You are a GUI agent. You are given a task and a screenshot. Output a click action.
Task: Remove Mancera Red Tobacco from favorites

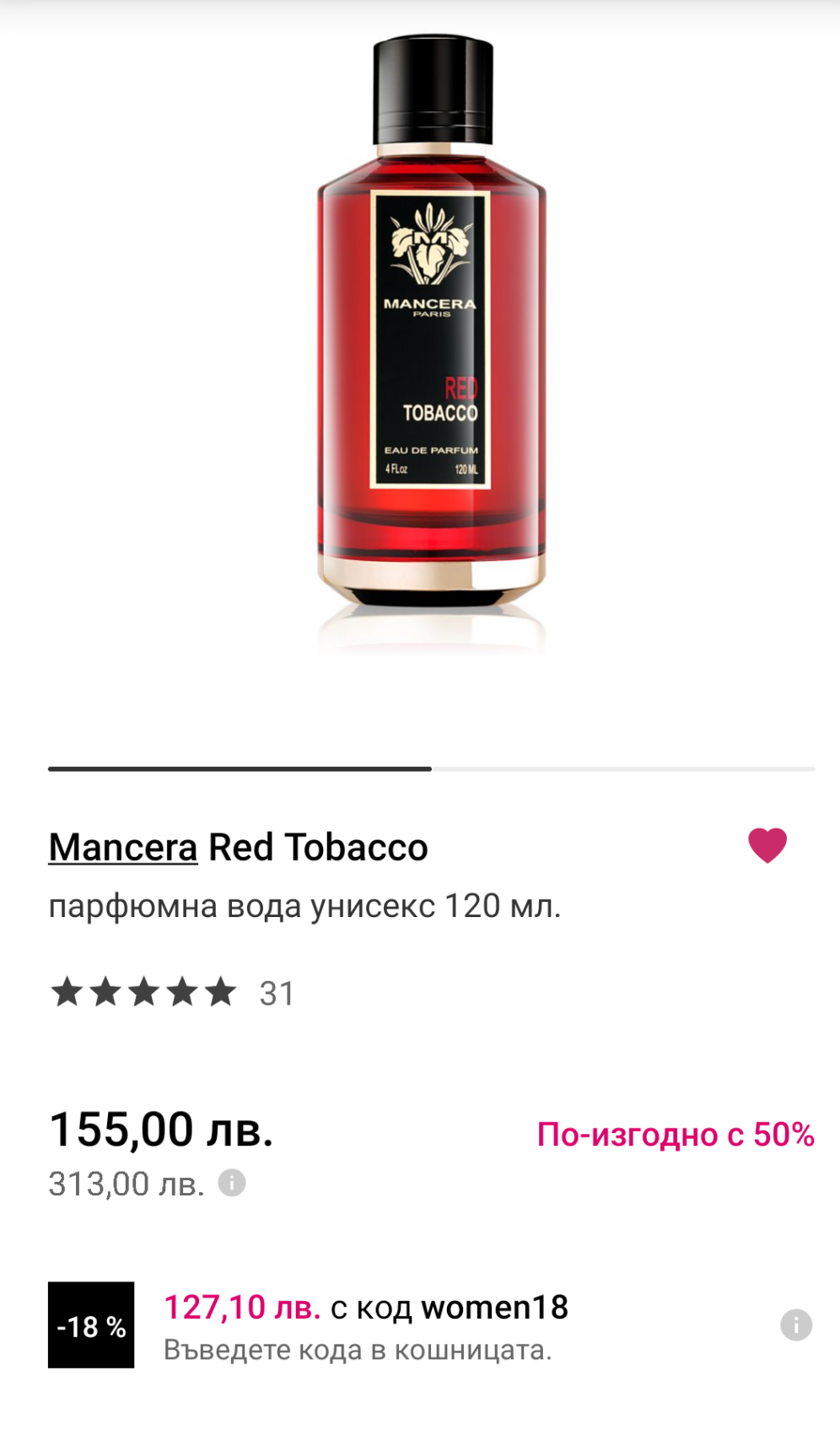(767, 845)
